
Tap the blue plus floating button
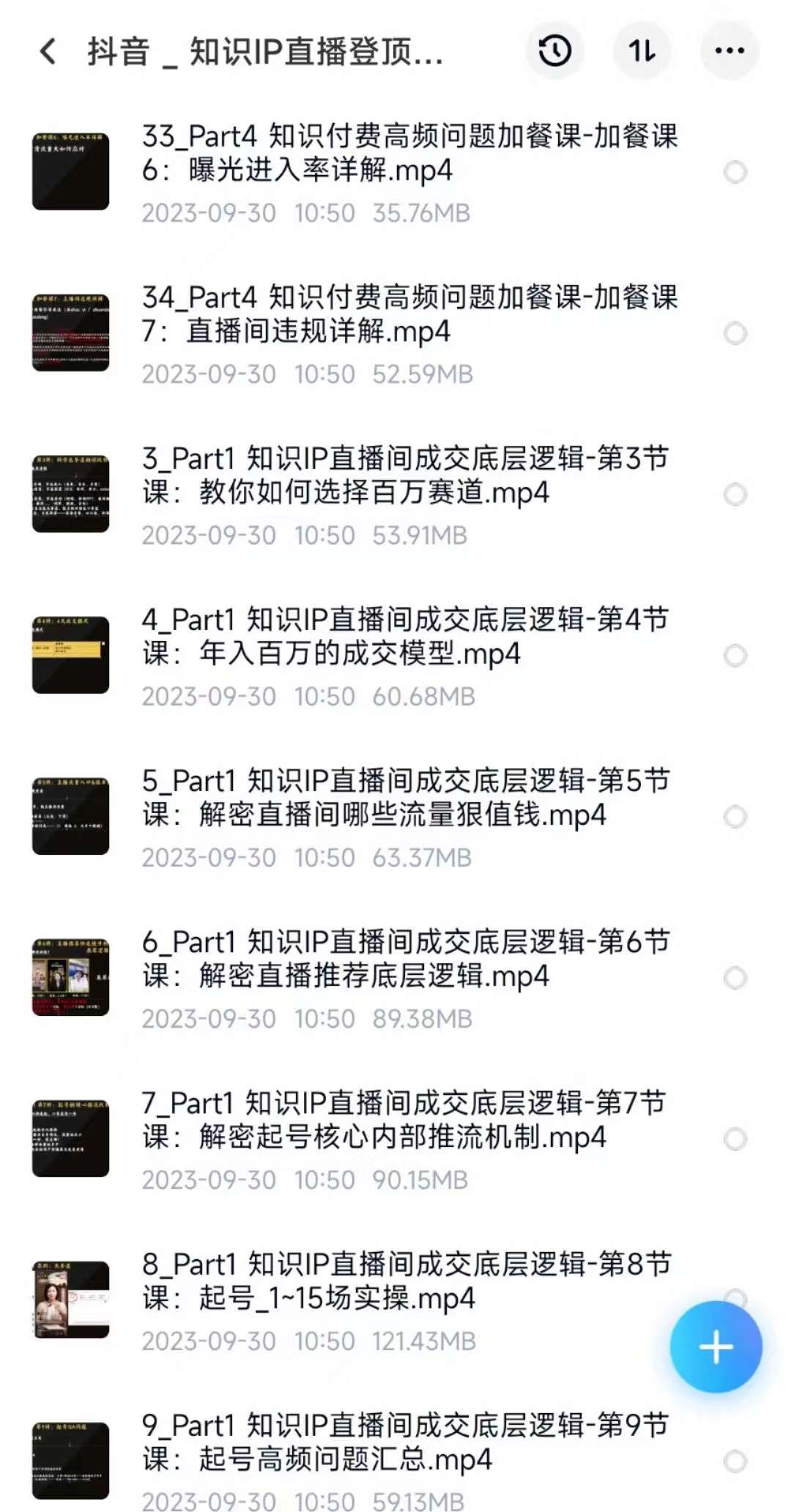[716, 1346]
